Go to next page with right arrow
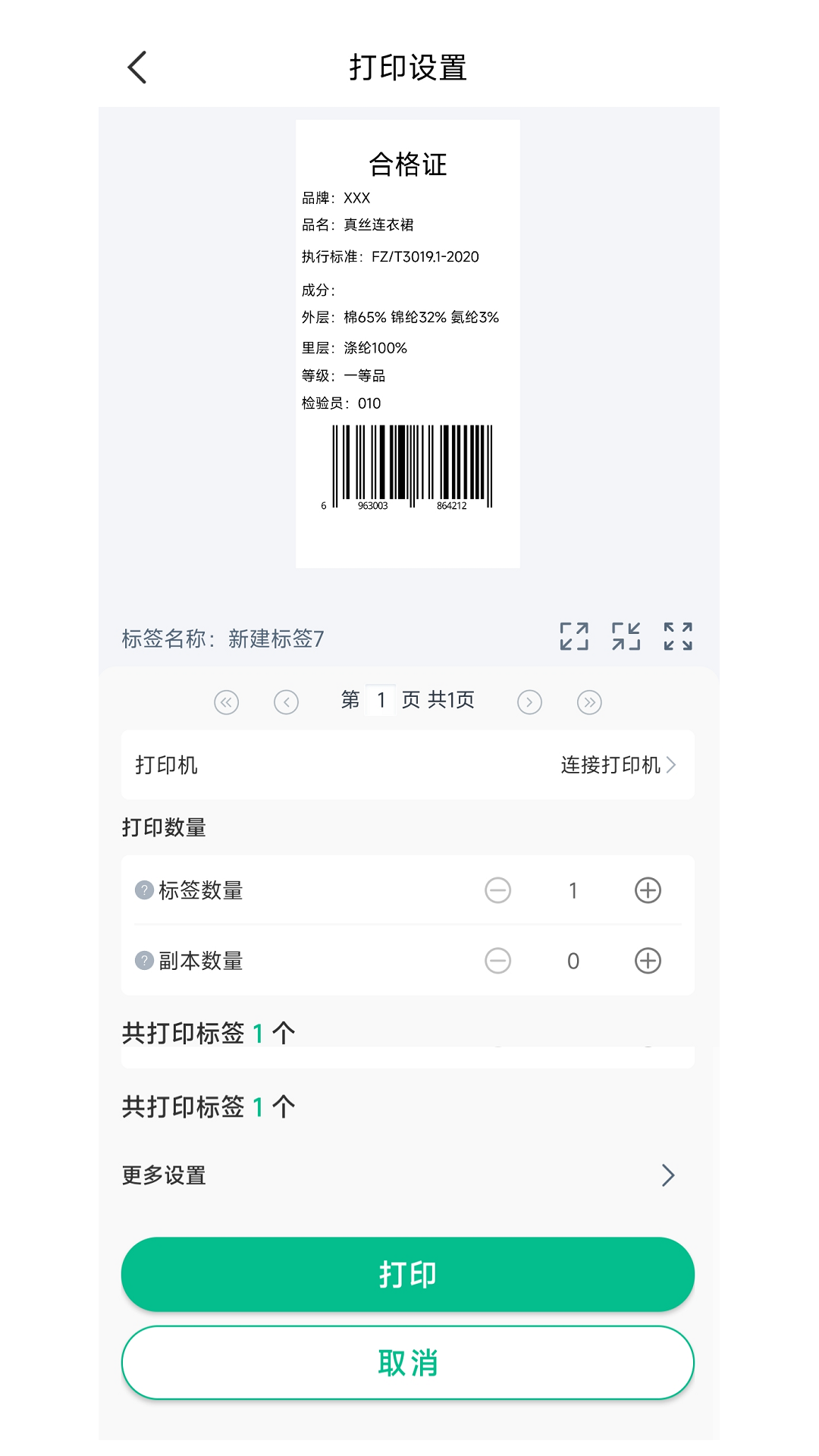The image size is (819, 1456). 529,701
